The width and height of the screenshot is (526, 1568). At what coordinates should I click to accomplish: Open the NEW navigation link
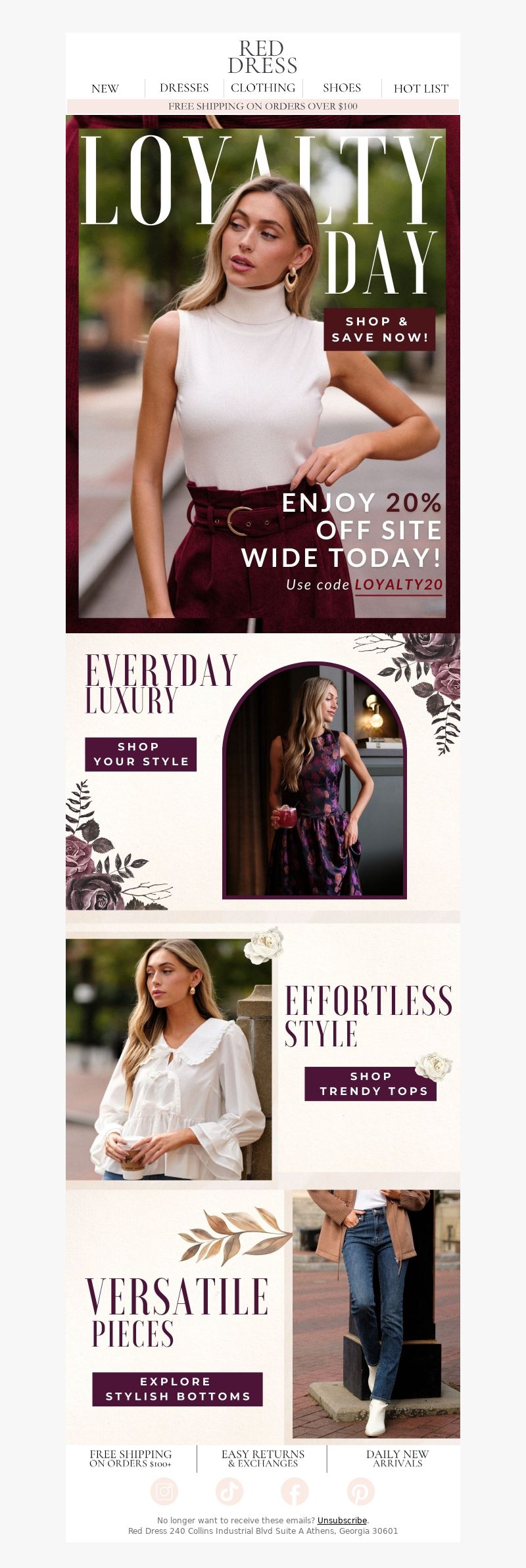pos(105,89)
